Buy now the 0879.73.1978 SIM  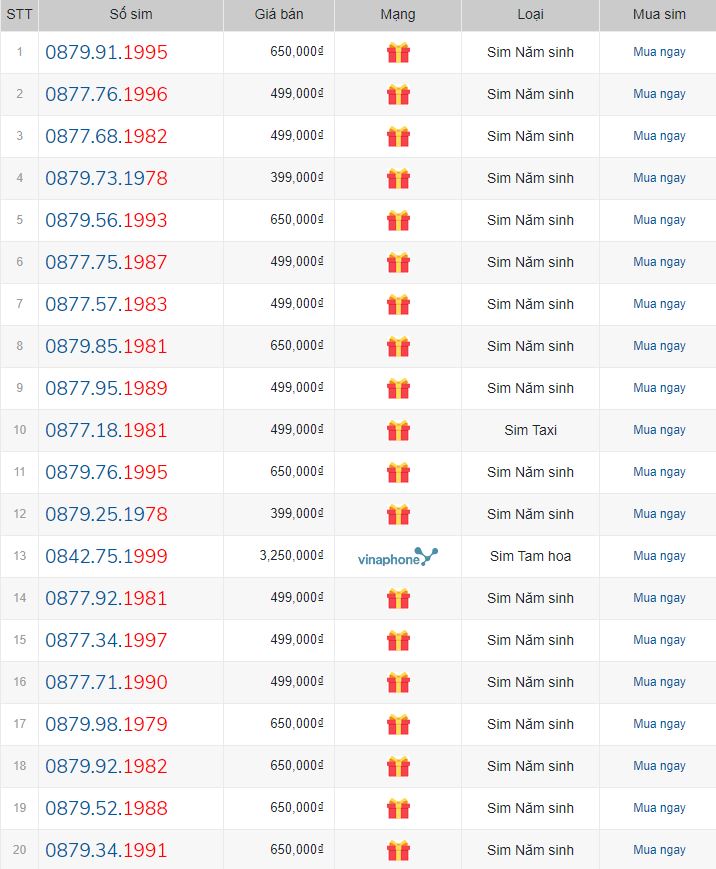(659, 178)
